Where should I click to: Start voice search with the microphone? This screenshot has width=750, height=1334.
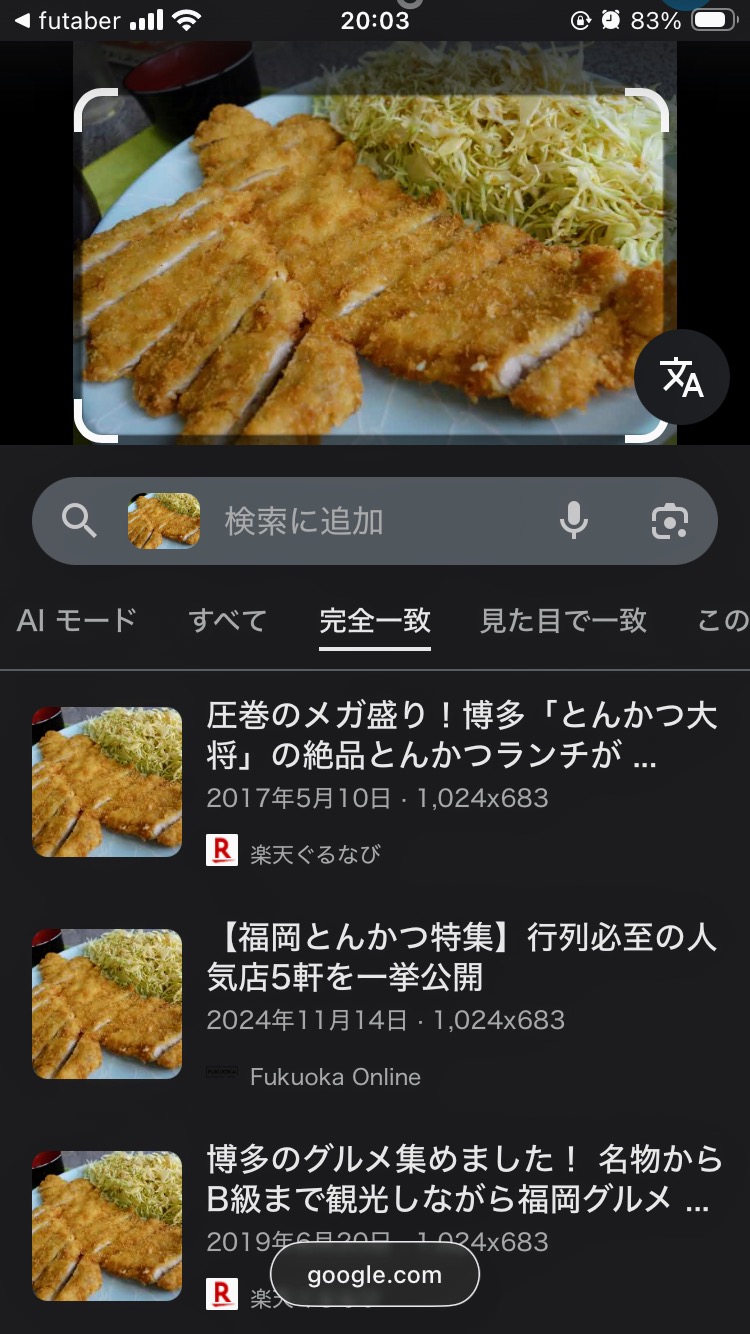[x=573, y=521]
